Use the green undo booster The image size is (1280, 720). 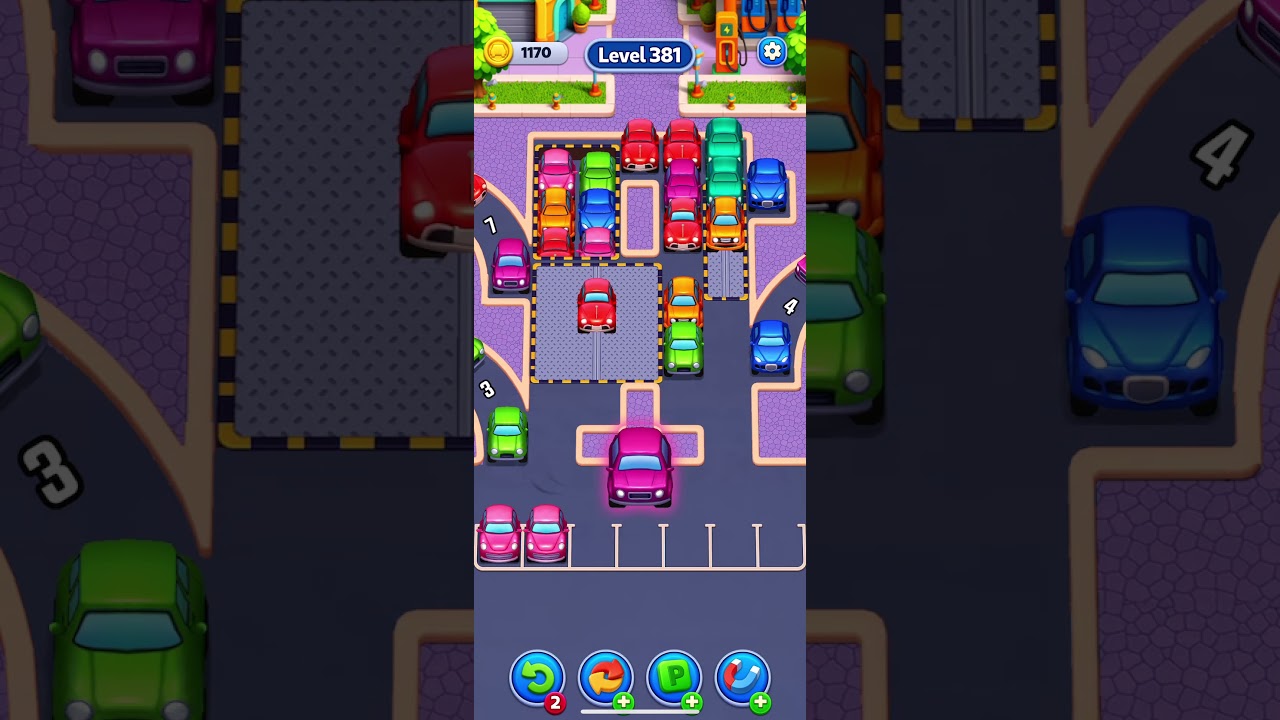tap(538, 678)
